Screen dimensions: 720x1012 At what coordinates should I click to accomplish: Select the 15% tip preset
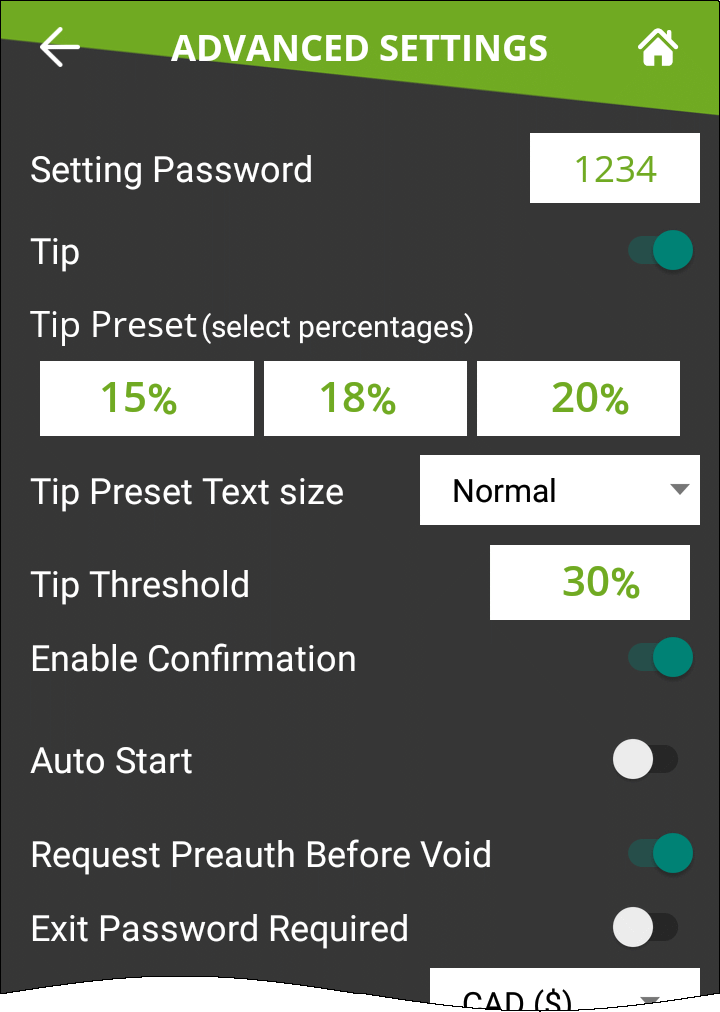click(x=146, y=398)
